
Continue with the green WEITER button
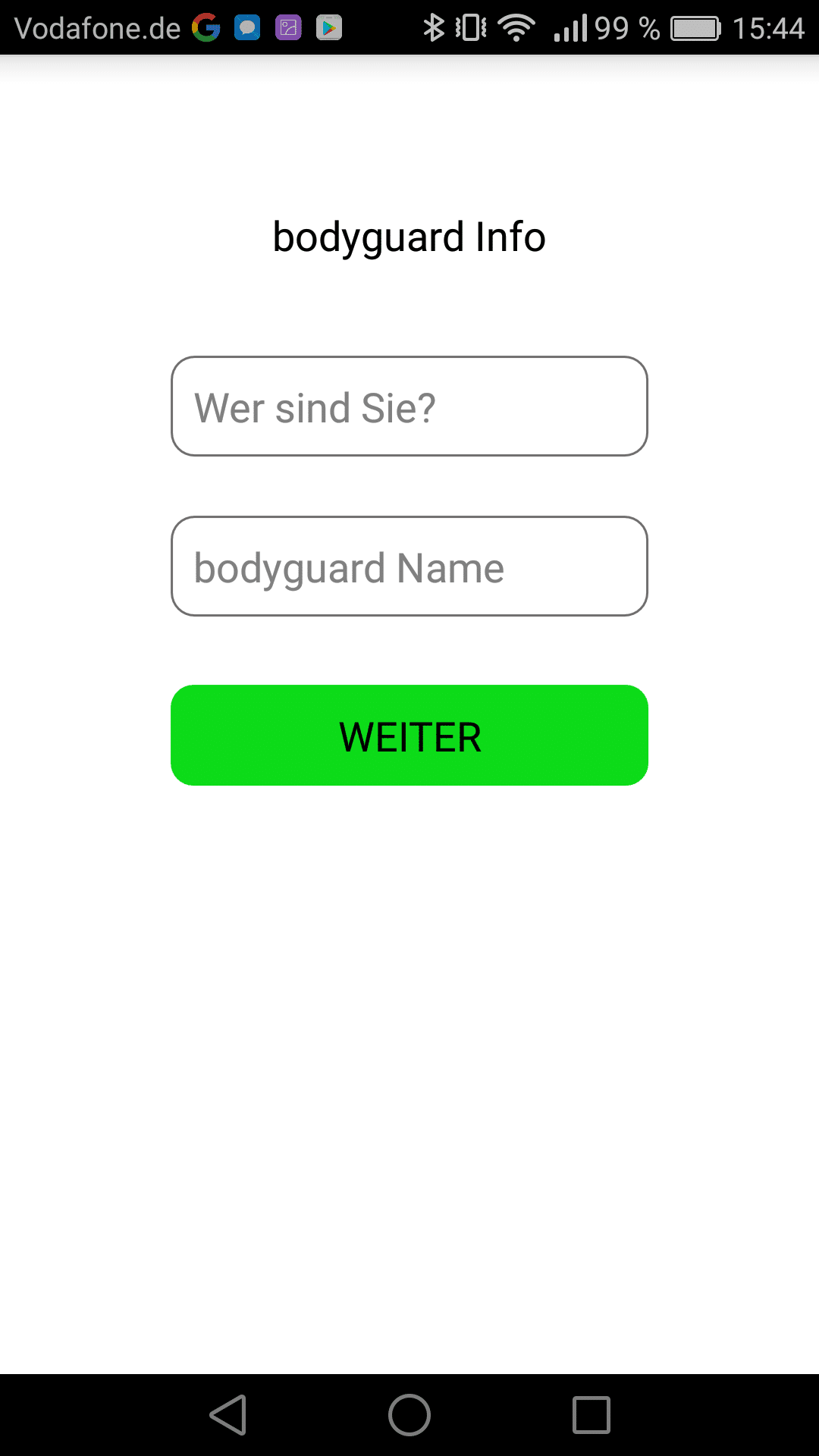pyautogui.click(x=409, y=735)
